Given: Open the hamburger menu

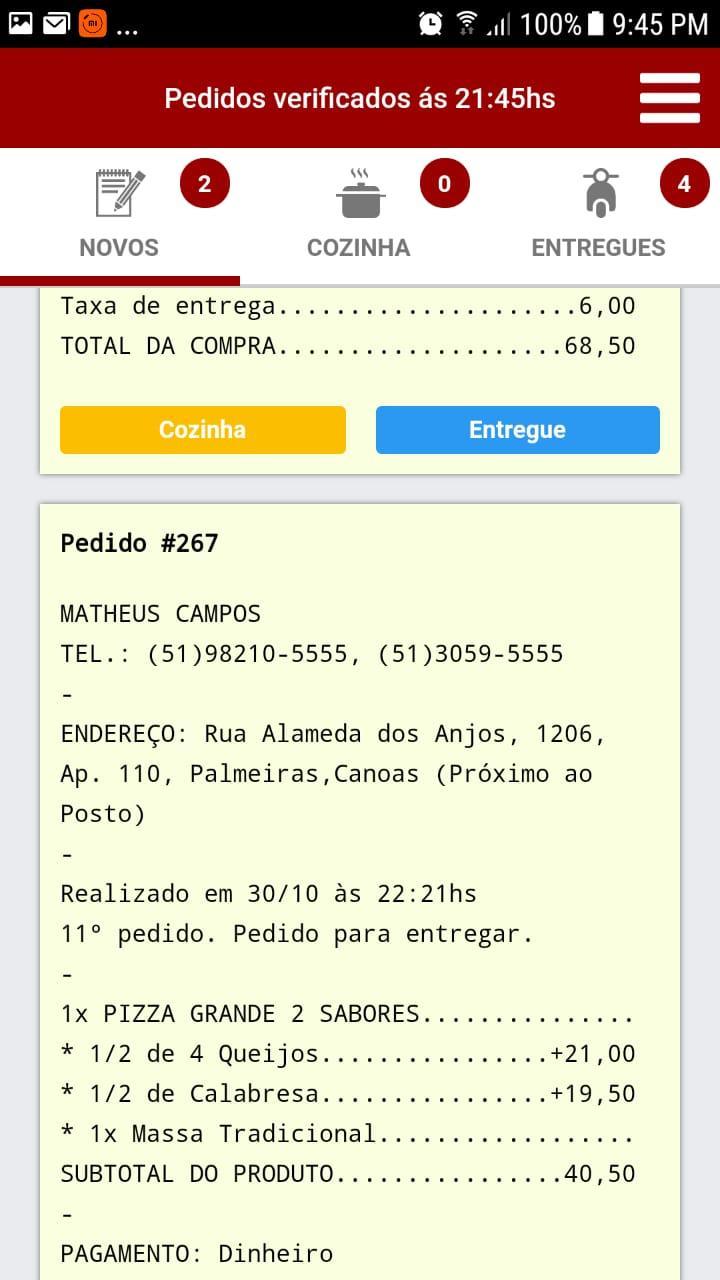Looking at the screenshot, I should 669,98.
